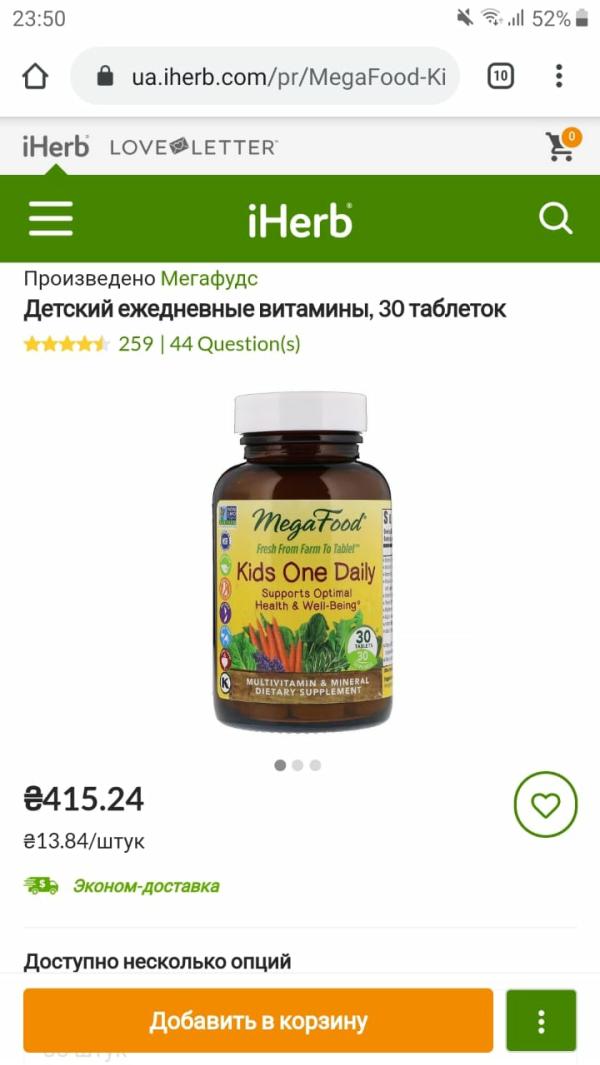Open the browser home page
The width and height of the screenshot is (600, 1065).
[35, 76]
